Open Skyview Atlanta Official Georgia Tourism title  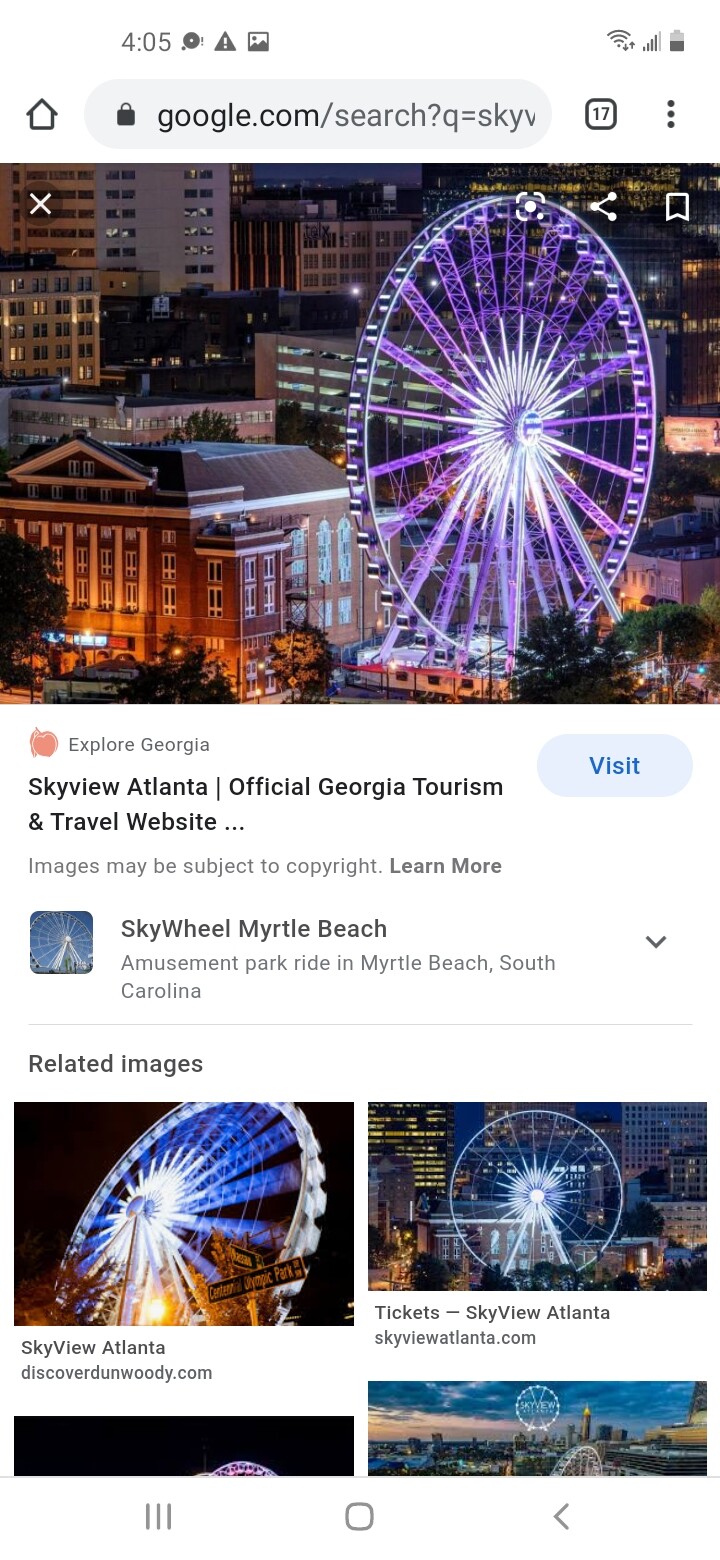[x=266, y=804]
